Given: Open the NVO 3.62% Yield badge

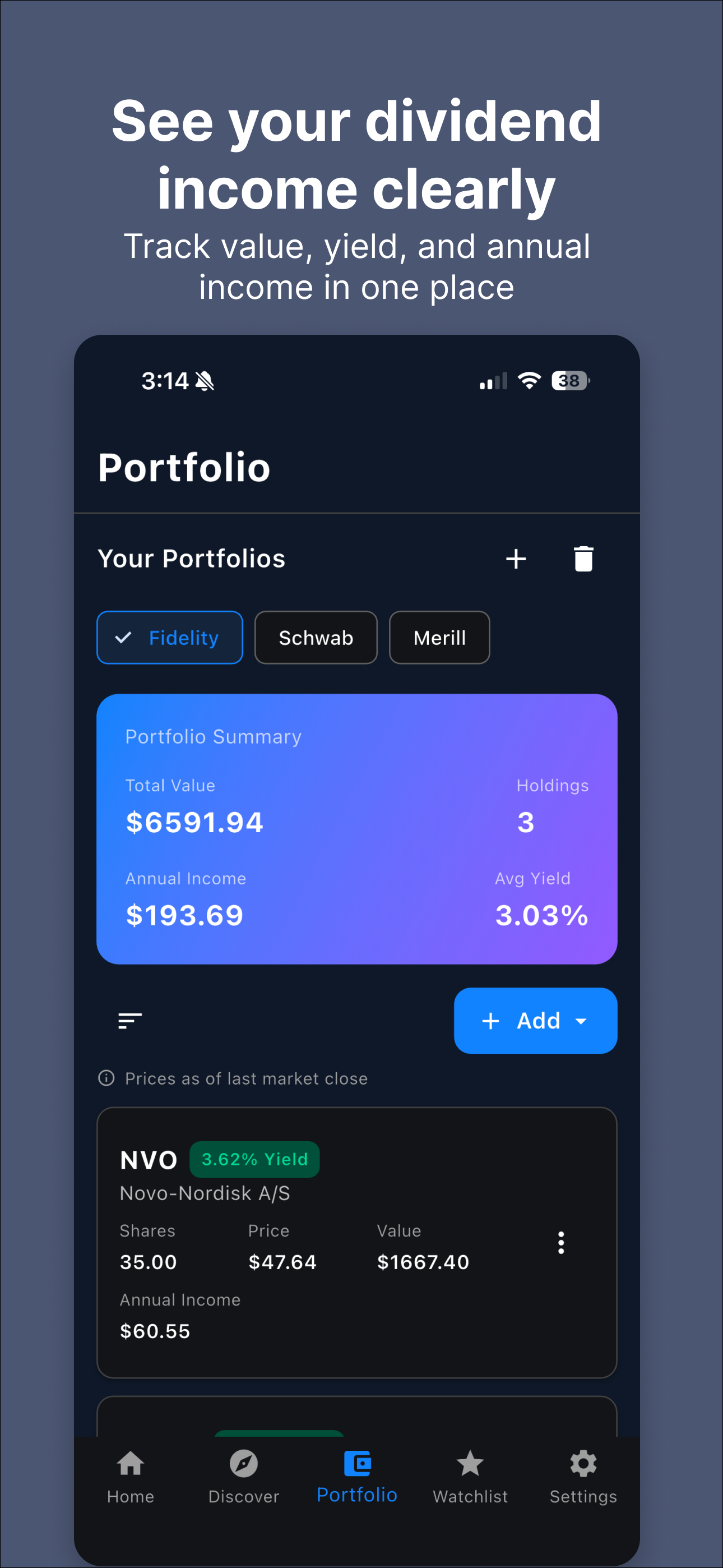Looking at the screenshot, I should pyautogui.click(x=254, y=1159).
